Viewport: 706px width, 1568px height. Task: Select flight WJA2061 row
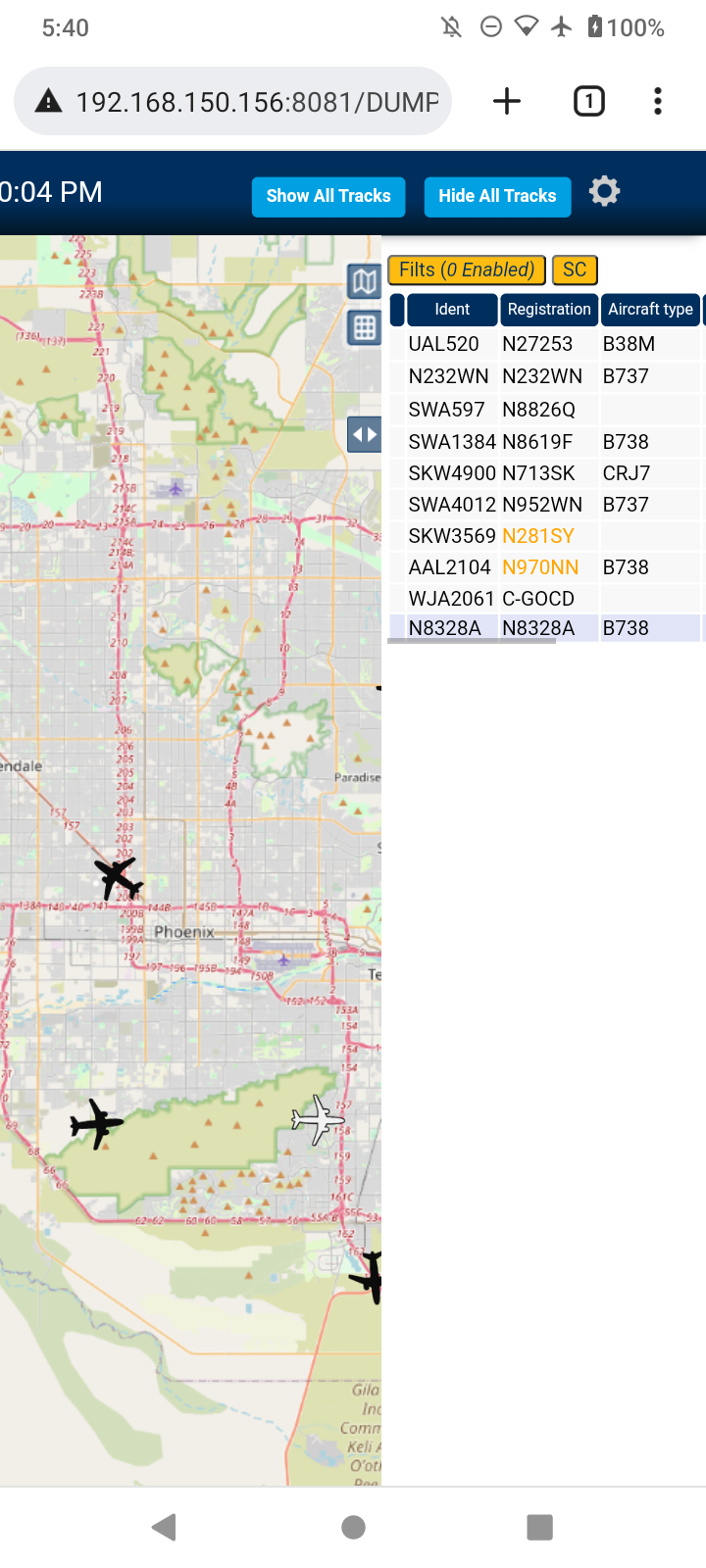(x=545, y=599)
